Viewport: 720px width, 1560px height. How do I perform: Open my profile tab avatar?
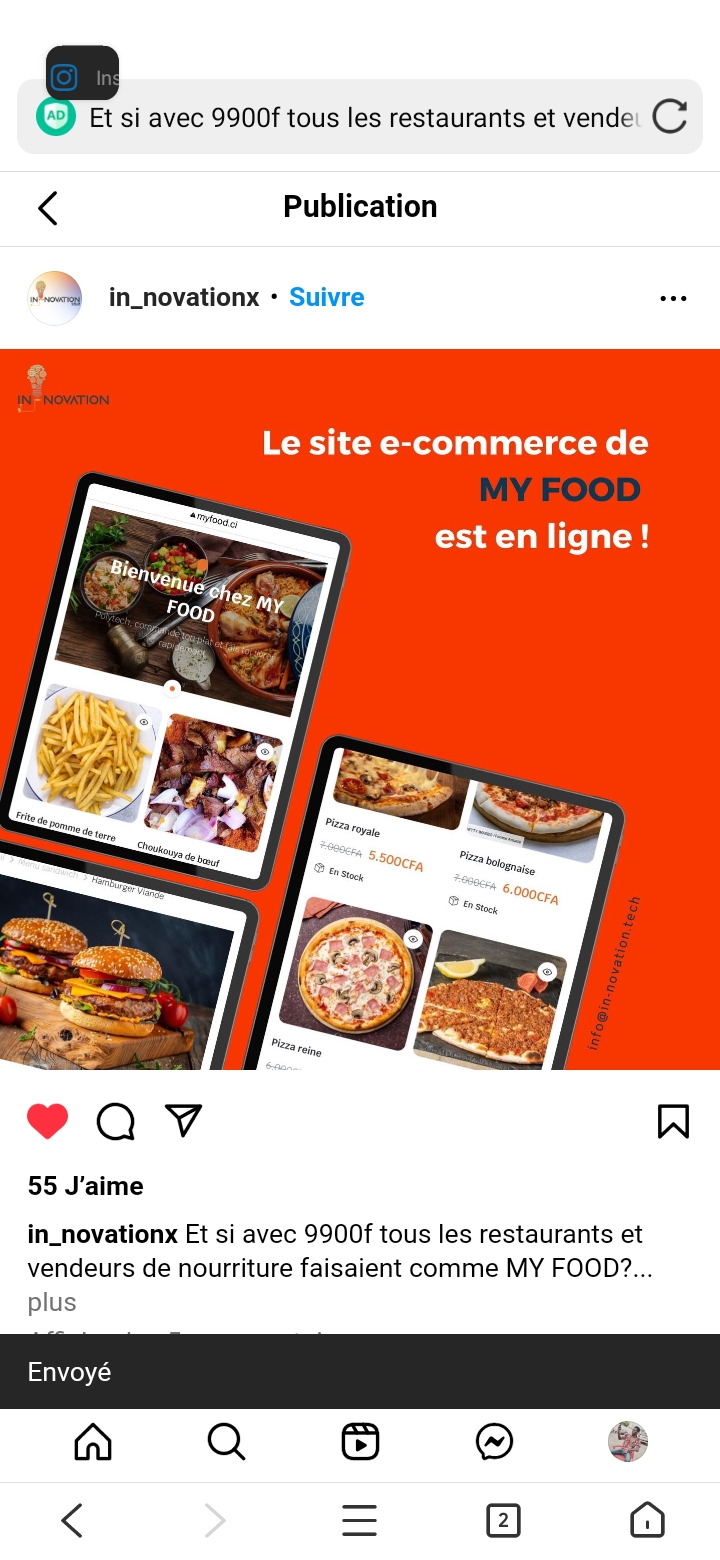tap(628, 1442)
